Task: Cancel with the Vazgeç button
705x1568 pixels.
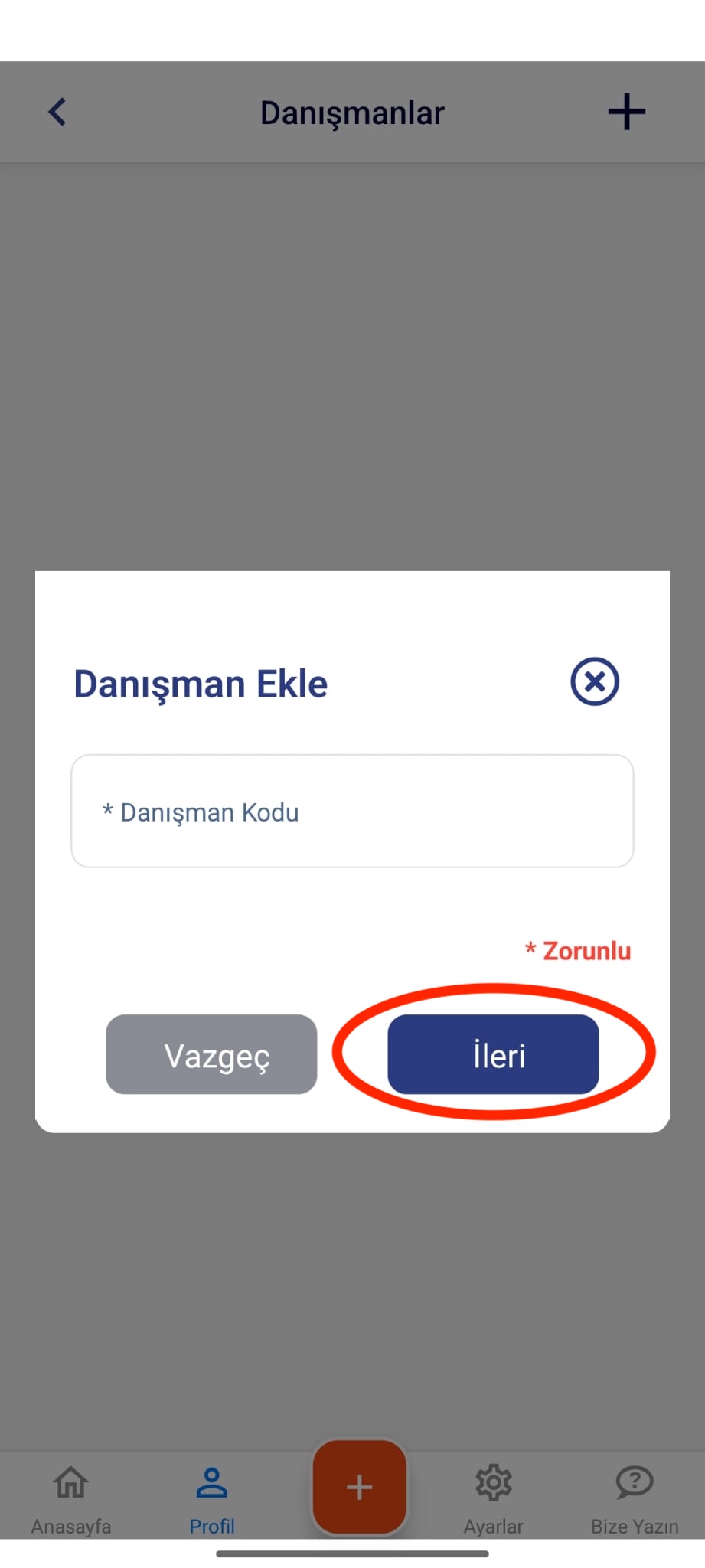Action: pyautogui.click(x=211, y=1054)
